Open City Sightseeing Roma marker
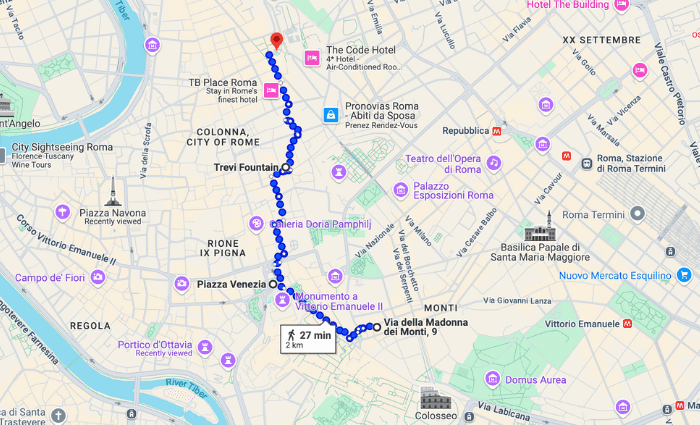The height and width of the screenshot is (425, 700). (4, 153)
